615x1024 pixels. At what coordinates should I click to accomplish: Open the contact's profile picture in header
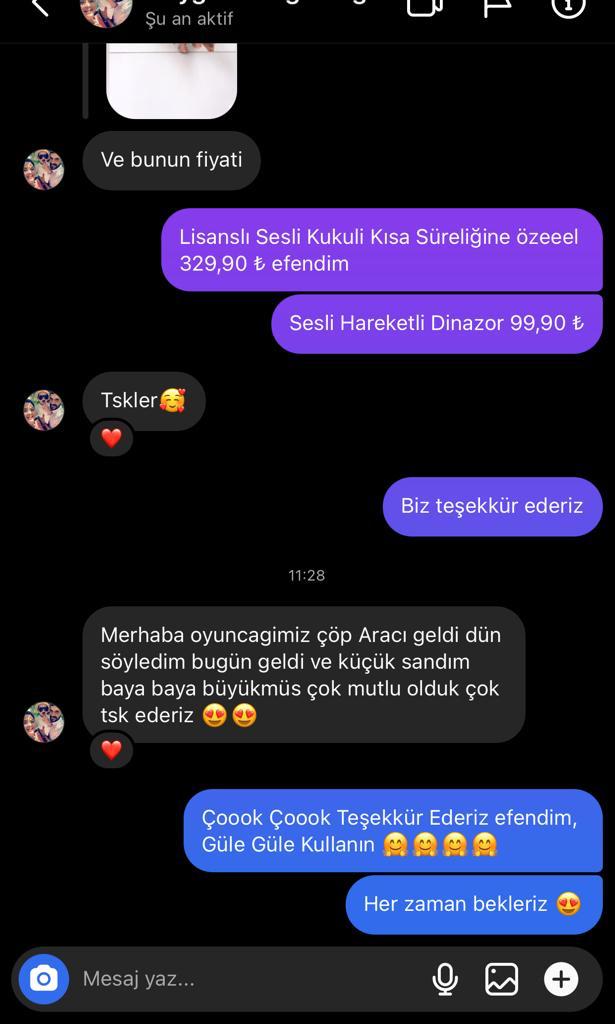point(106,12)
